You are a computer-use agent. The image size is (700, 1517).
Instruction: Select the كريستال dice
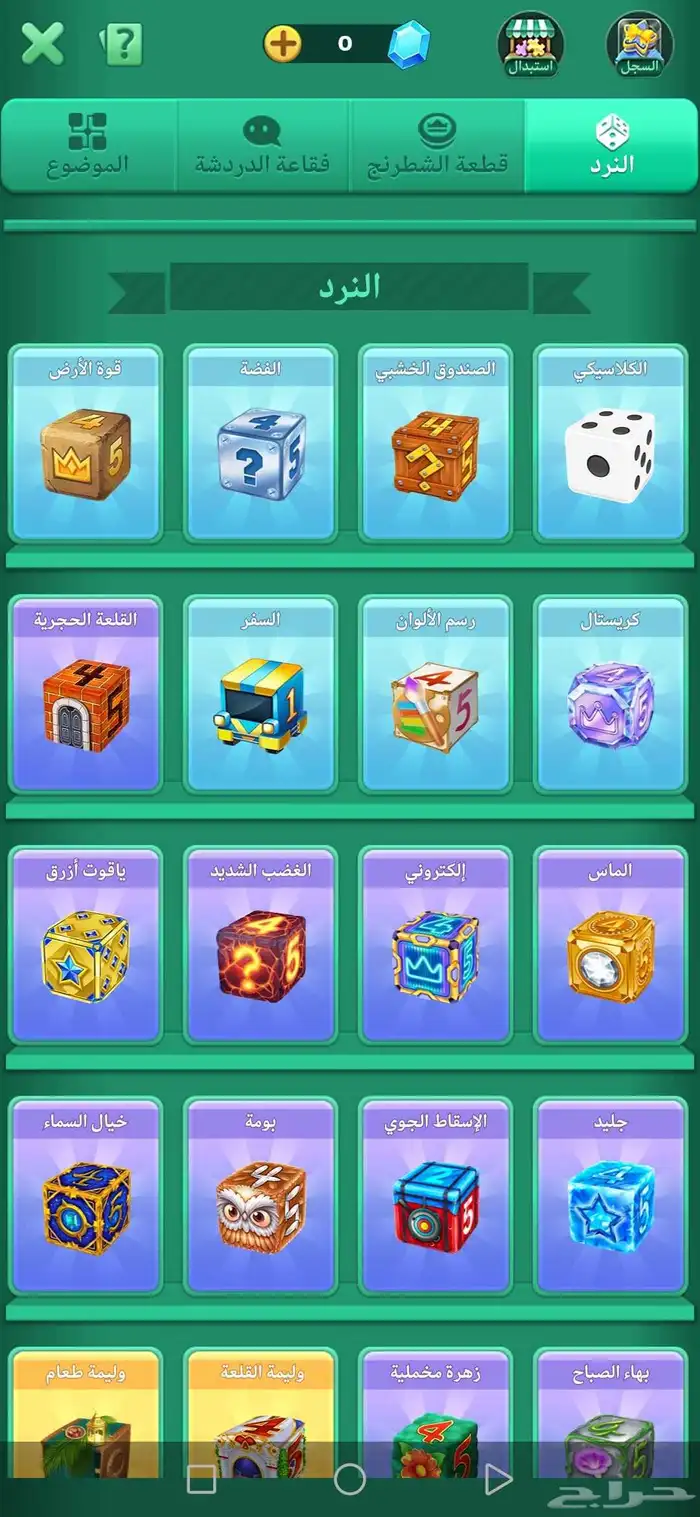click(610, 695)
